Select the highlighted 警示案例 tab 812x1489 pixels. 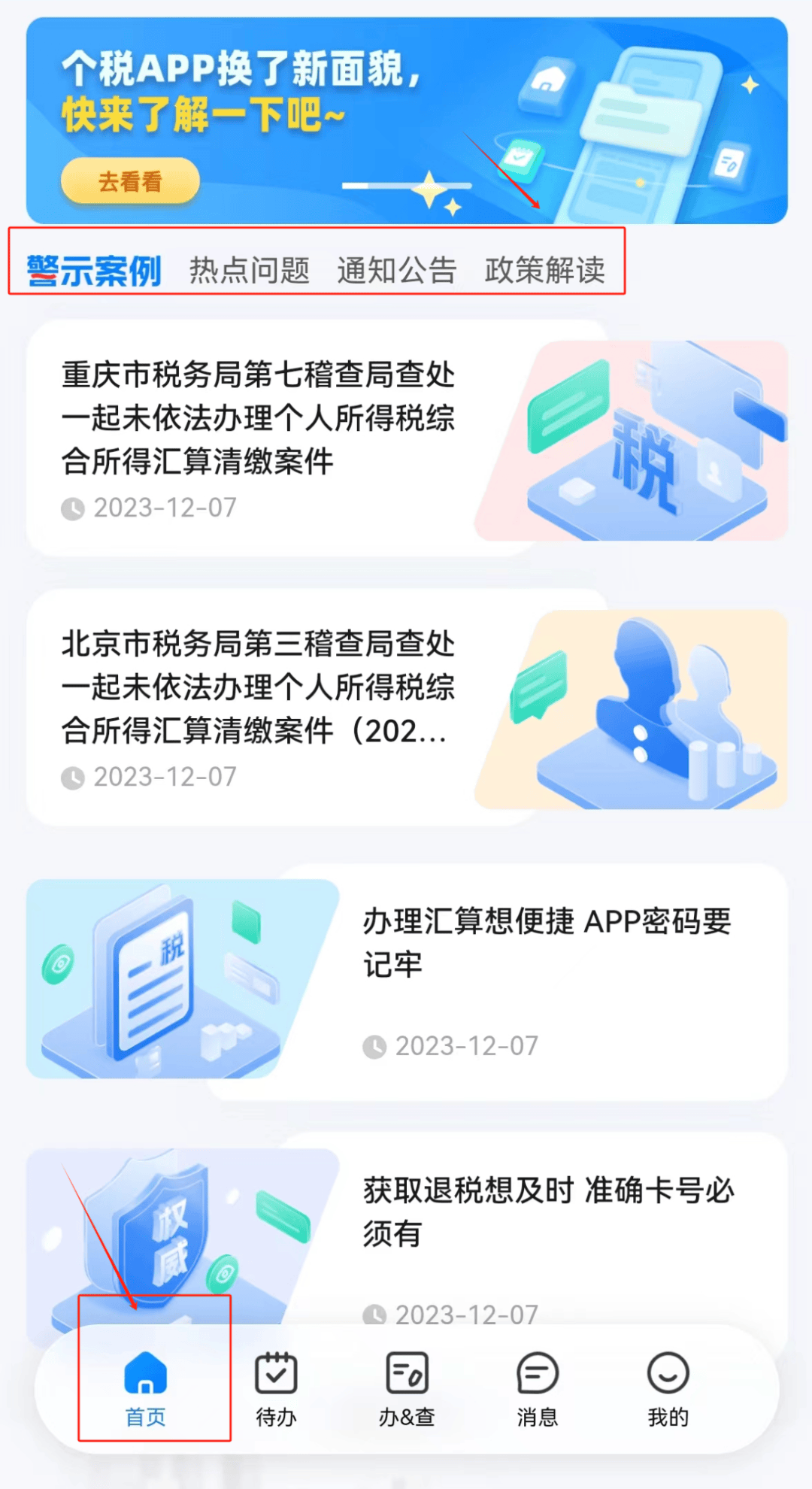tap(92, 271)
